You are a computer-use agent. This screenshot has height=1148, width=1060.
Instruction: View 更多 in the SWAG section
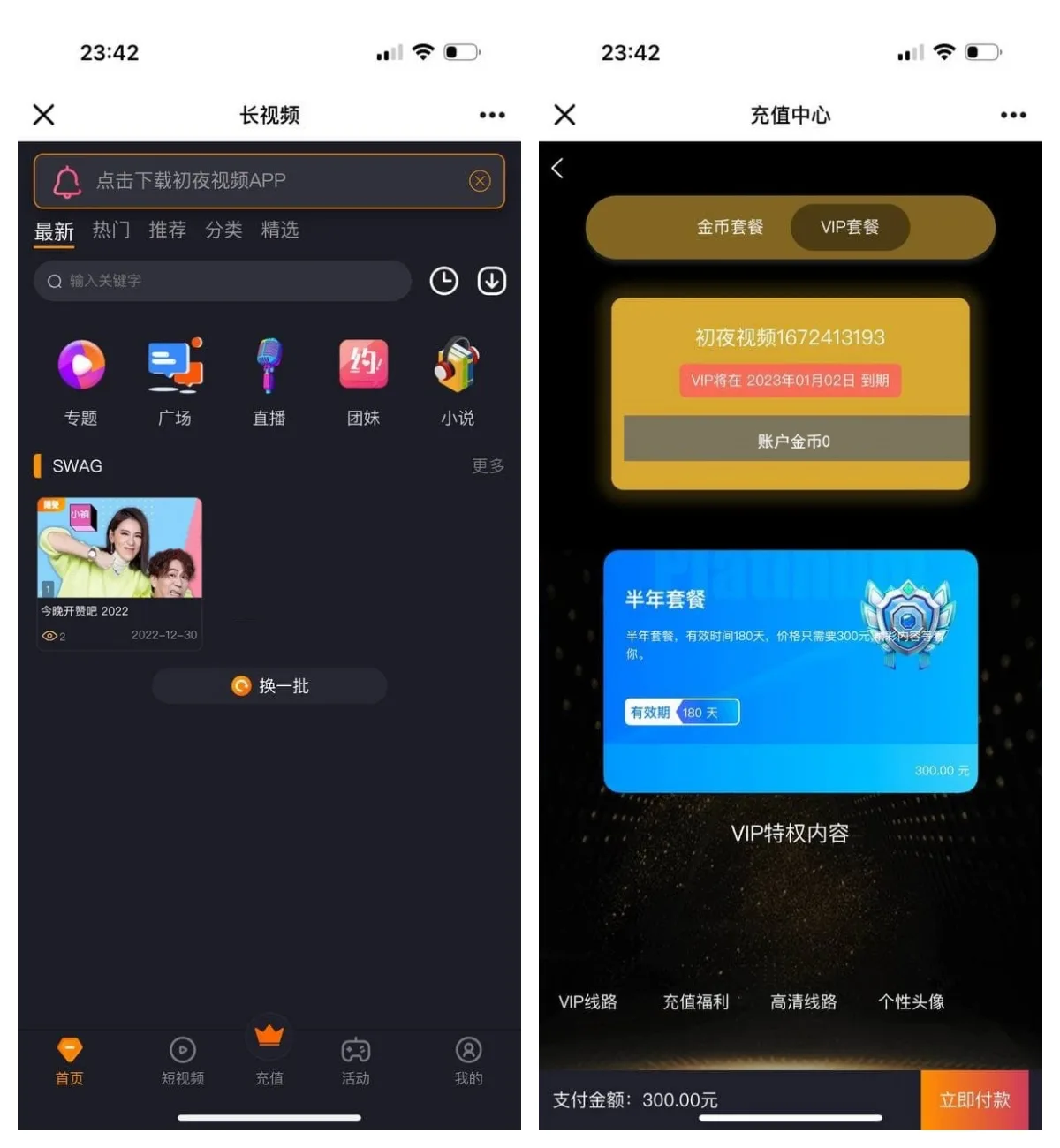(x=487, y=465)
